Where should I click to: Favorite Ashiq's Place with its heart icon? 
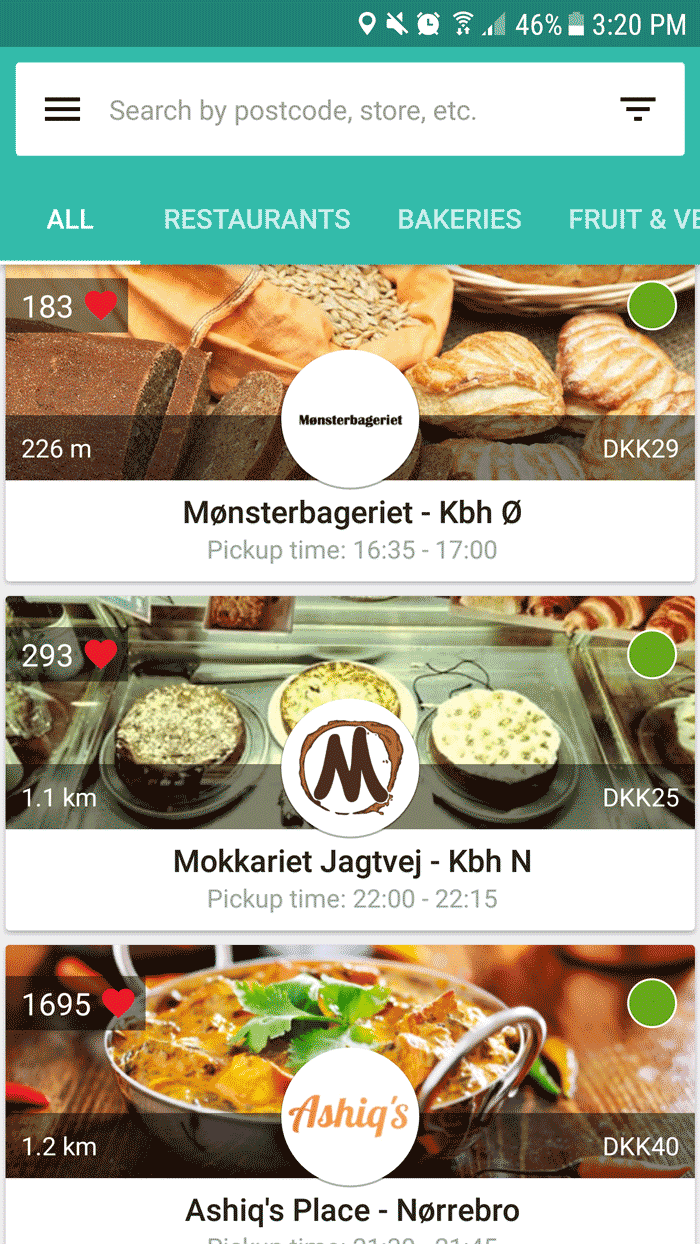[118, 1003]
